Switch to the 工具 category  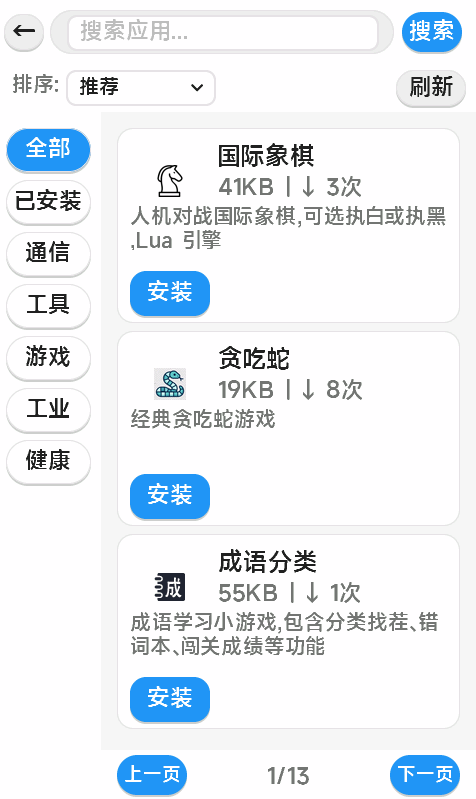[x=48, y=306]
